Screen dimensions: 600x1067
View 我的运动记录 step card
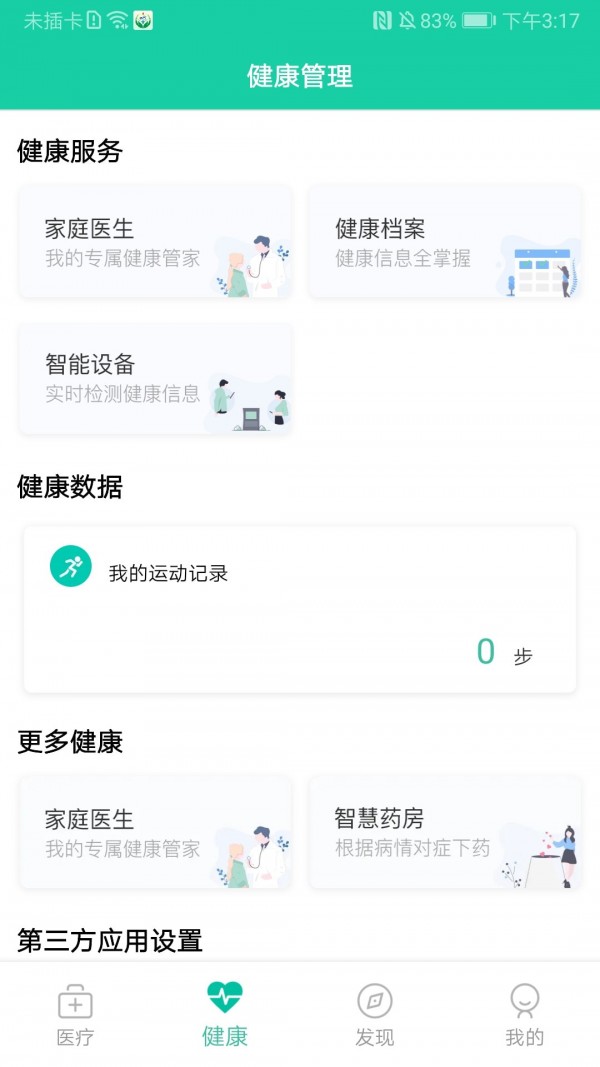[x=300, y=609]
